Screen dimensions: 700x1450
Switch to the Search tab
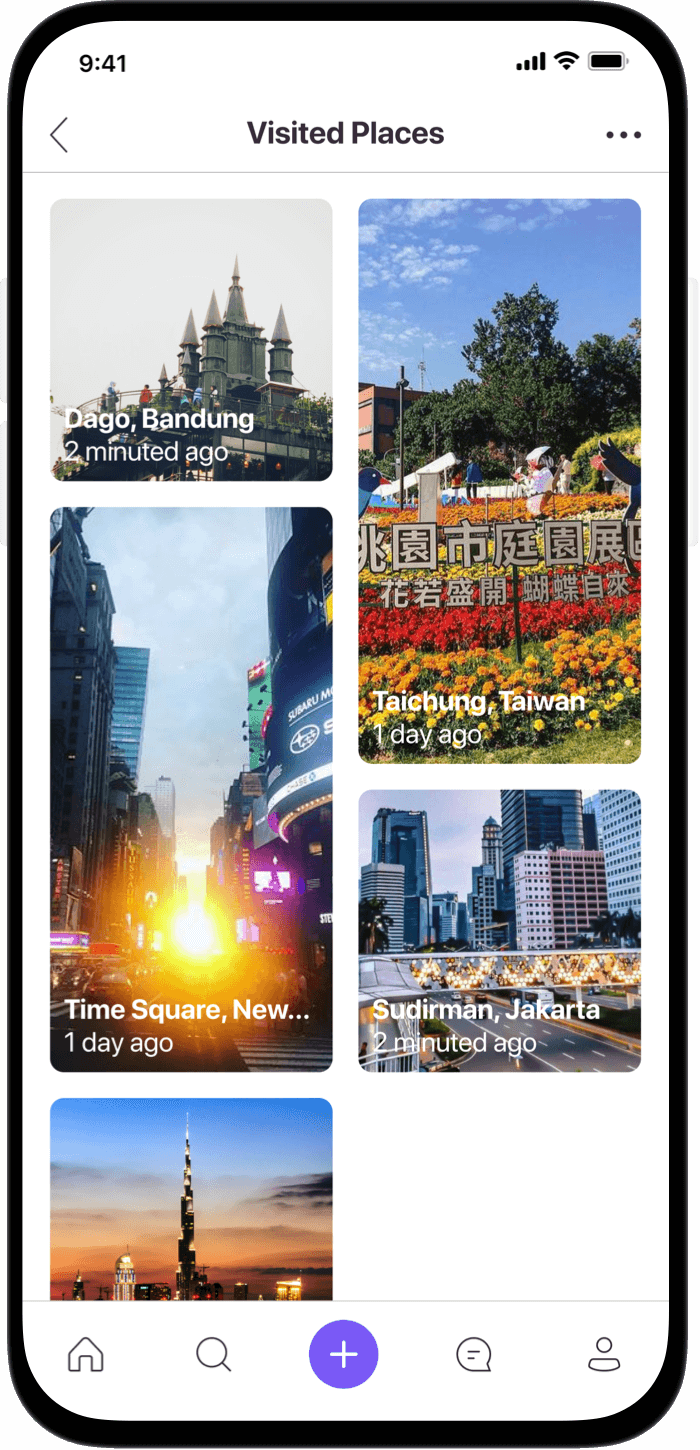(x=213, y=1355)
